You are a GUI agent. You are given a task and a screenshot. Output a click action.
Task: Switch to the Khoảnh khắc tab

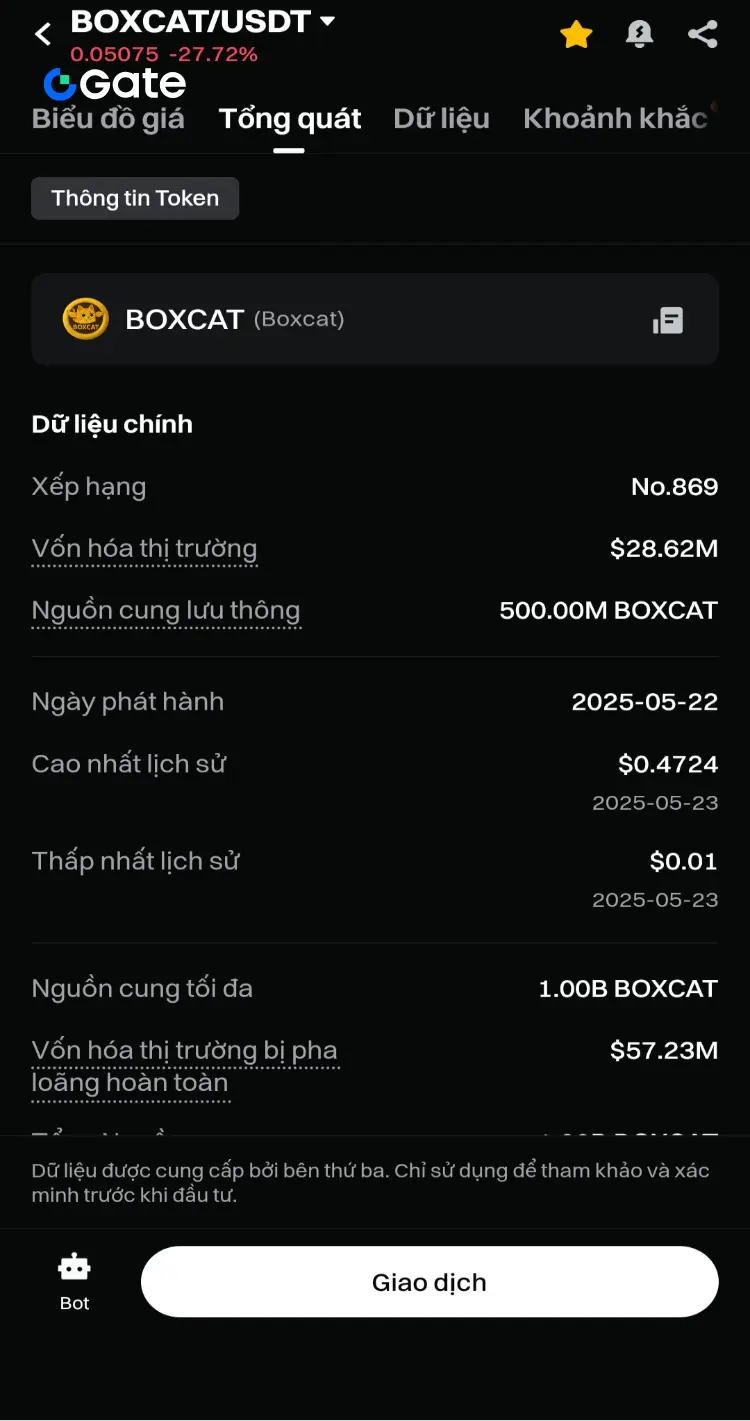(x=616, y=119)
